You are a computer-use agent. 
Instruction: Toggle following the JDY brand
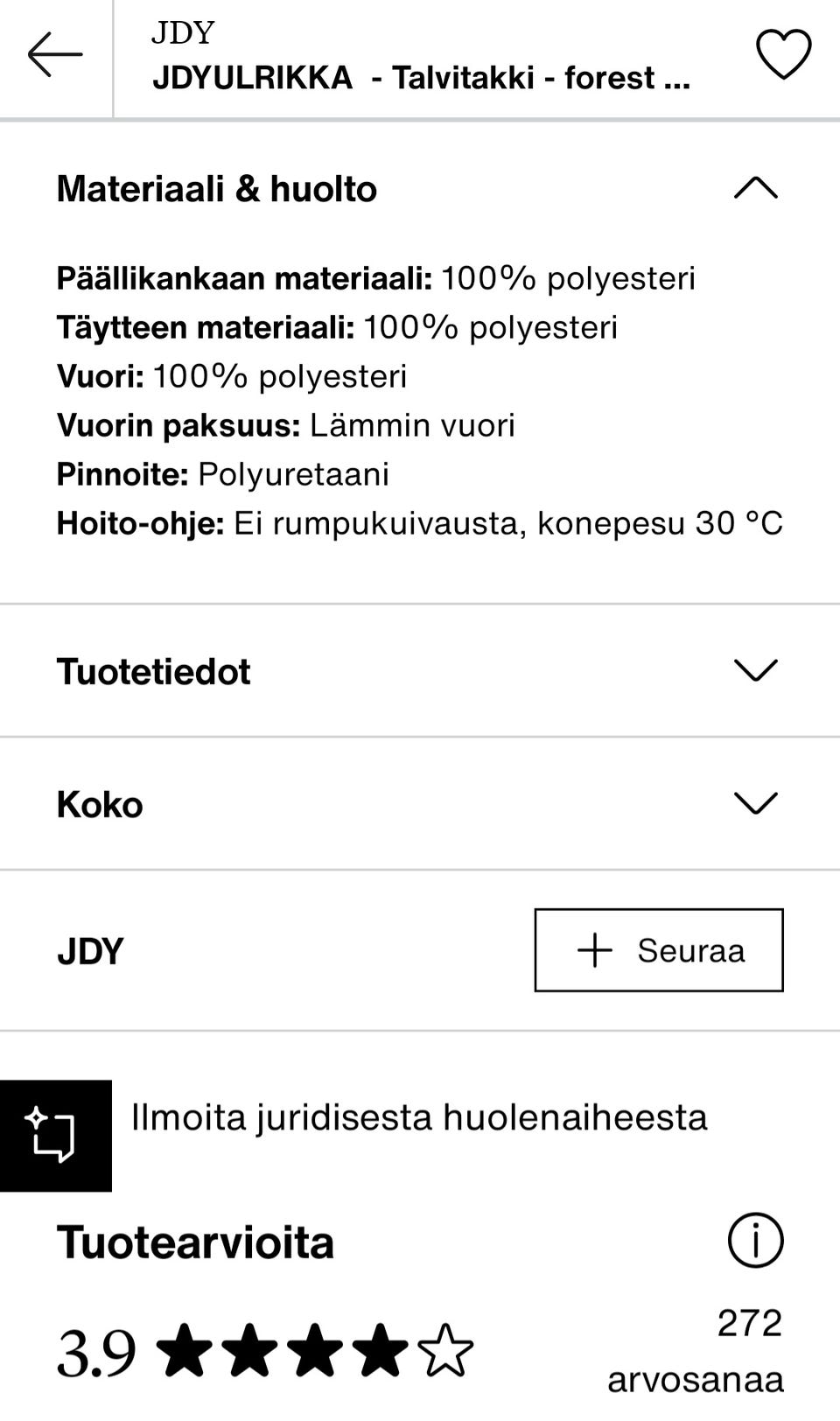[659, 950]
